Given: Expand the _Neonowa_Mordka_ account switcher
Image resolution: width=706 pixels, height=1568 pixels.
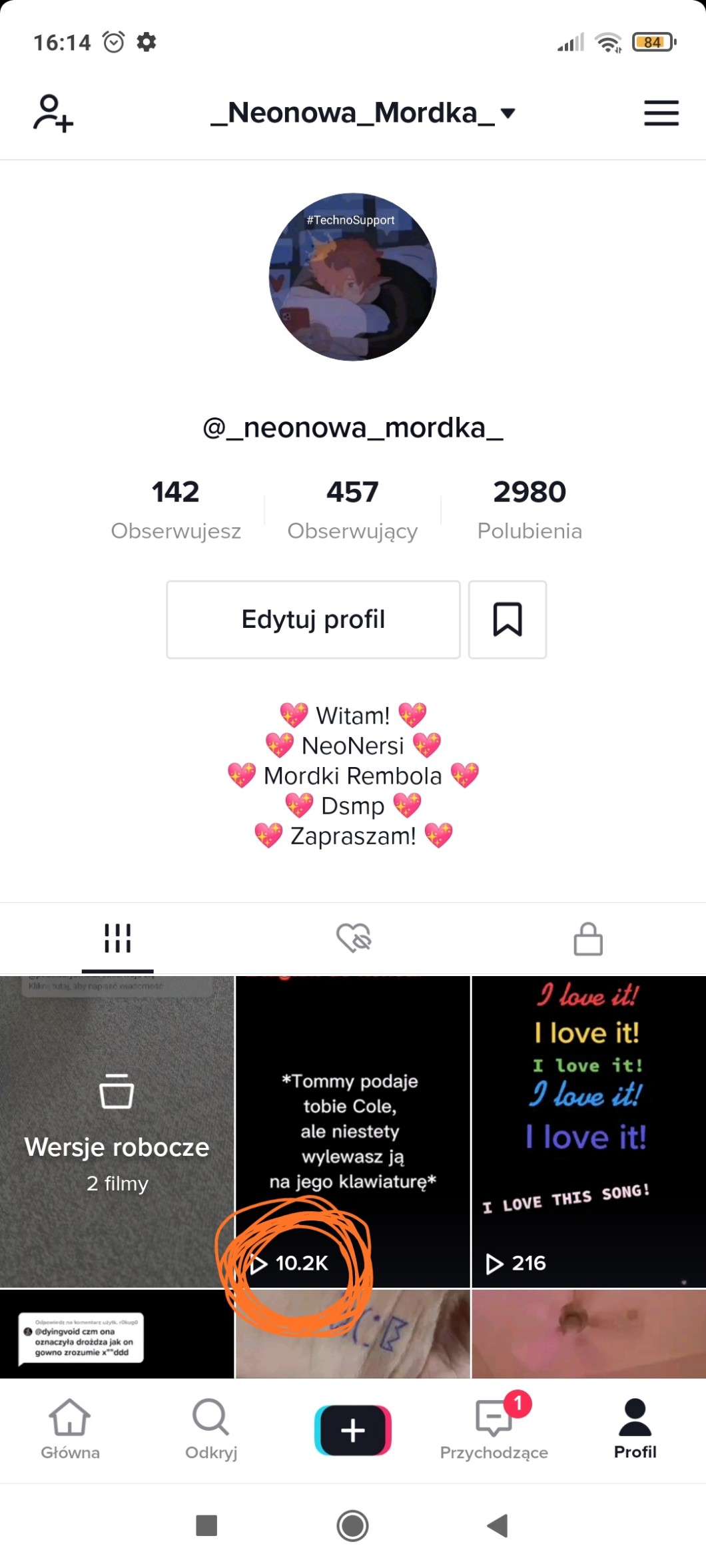Looking at the screenshot, I should [363, 113].
